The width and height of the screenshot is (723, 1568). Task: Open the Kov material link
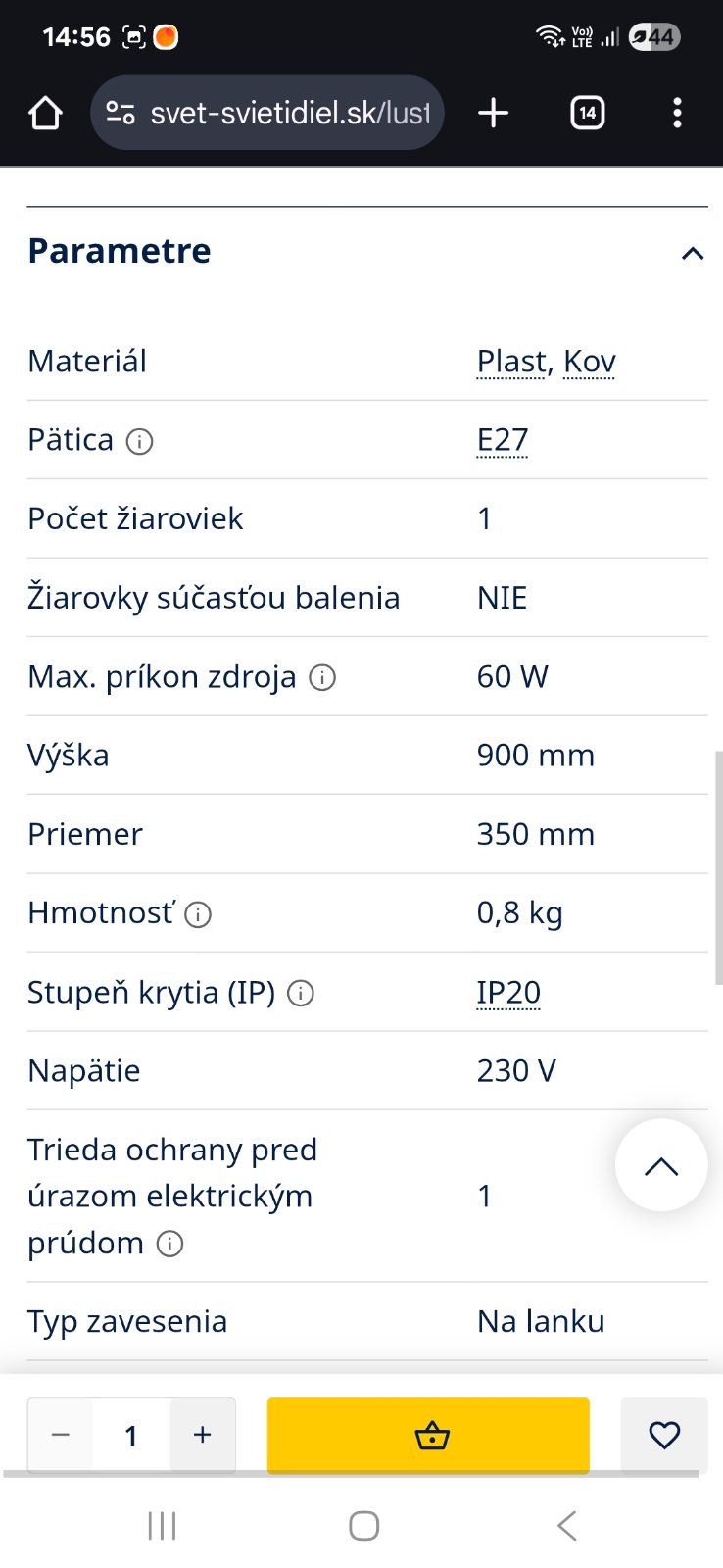coord(590,362)
